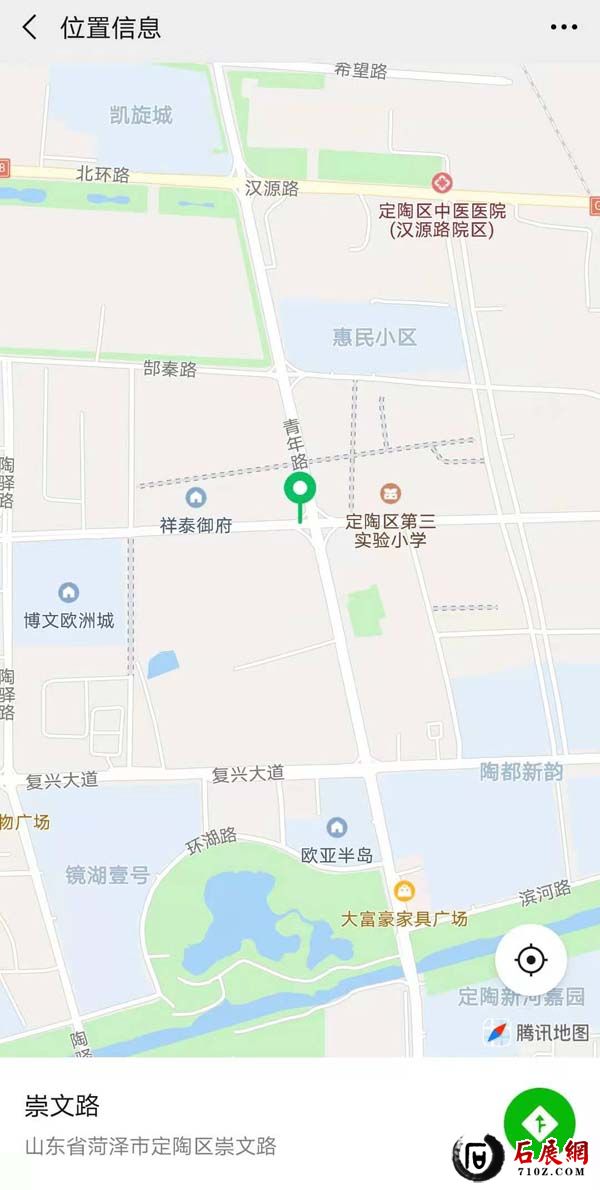Recenter map on my current location

pyautogui.click(x=531, y=961)
